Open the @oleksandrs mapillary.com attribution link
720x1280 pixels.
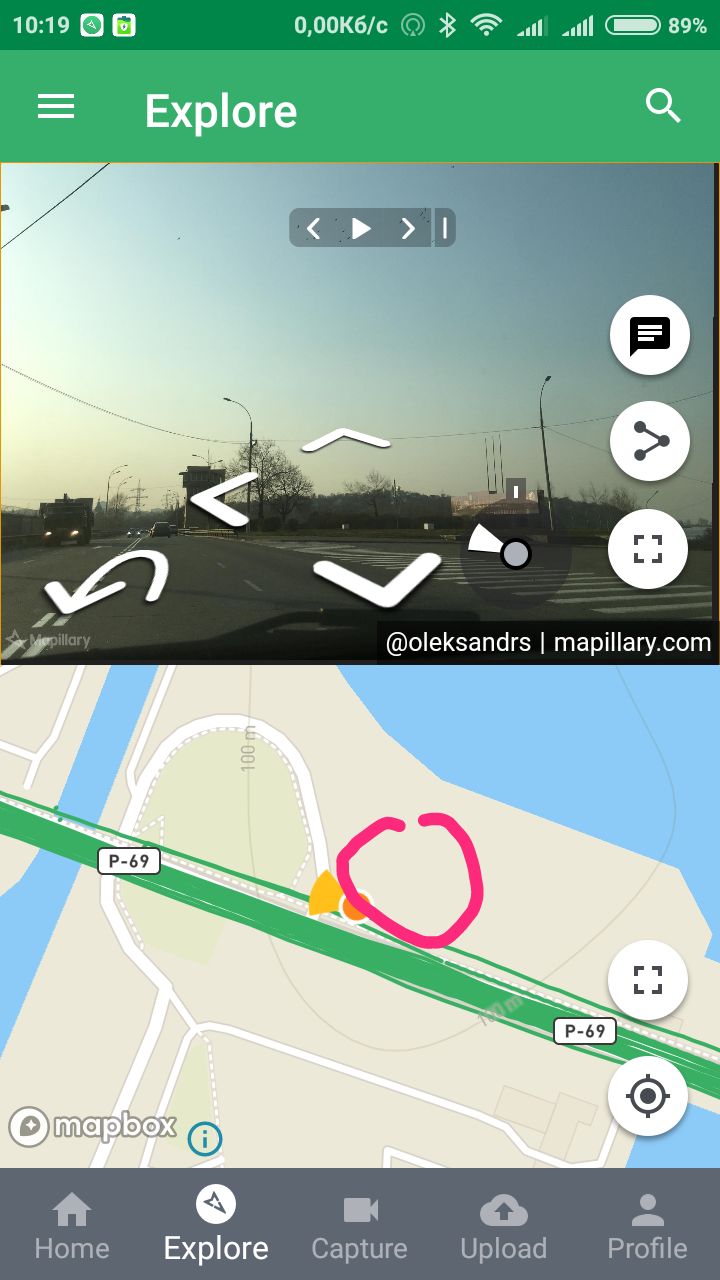pyautogui.click(x=548, y=642)
